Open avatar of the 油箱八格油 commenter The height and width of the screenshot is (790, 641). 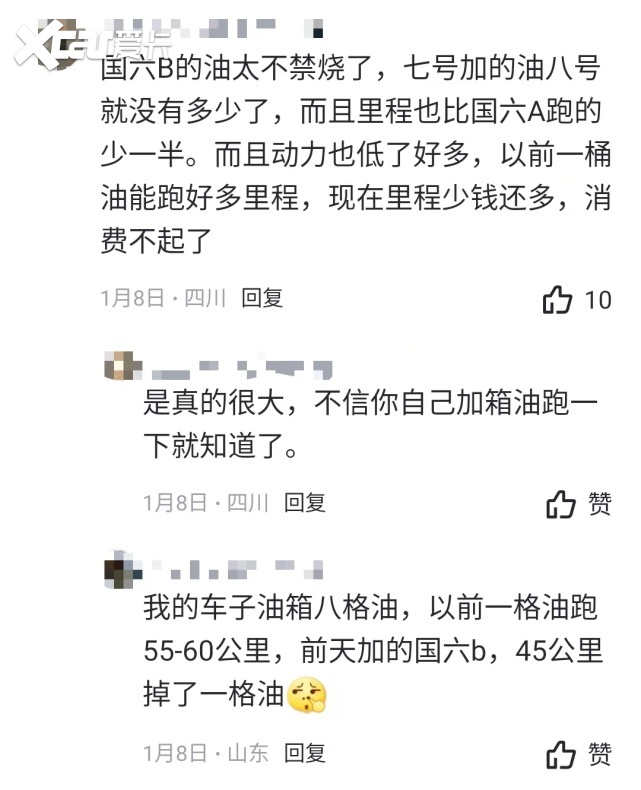(x=124, y=572)
